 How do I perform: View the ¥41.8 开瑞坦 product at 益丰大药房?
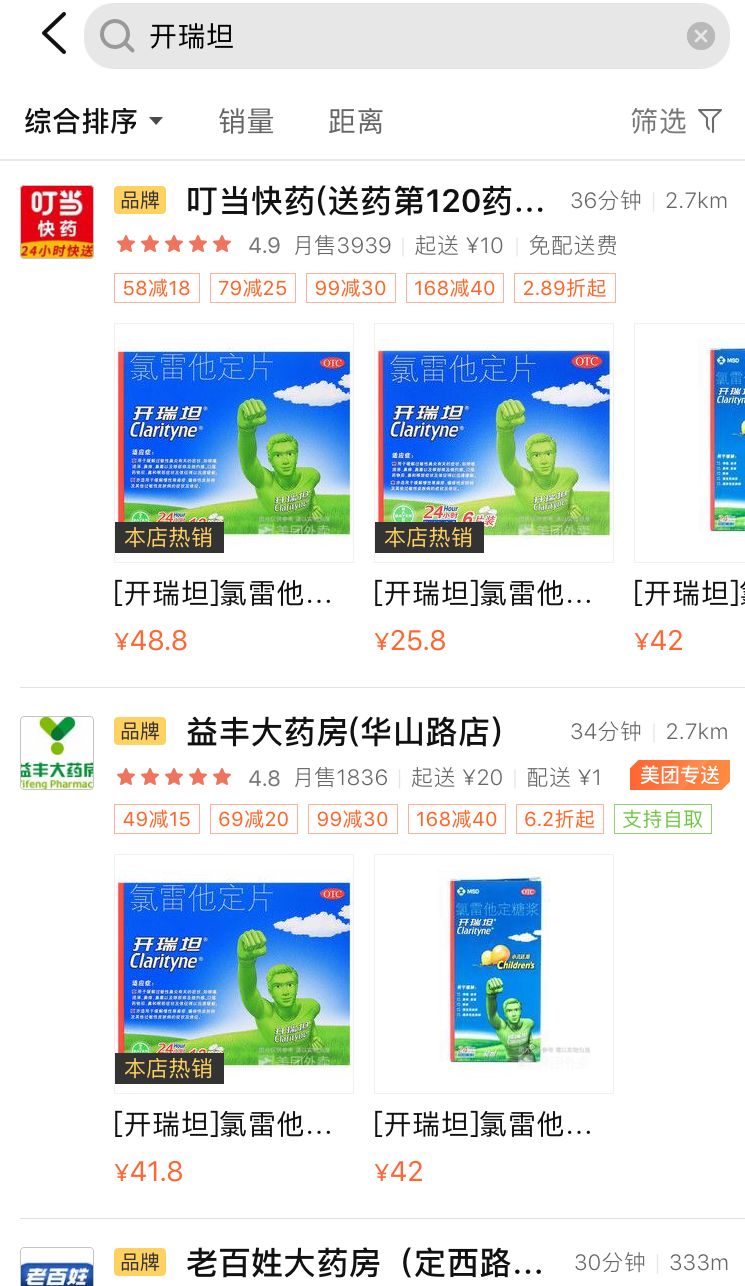tap(234, 974)
